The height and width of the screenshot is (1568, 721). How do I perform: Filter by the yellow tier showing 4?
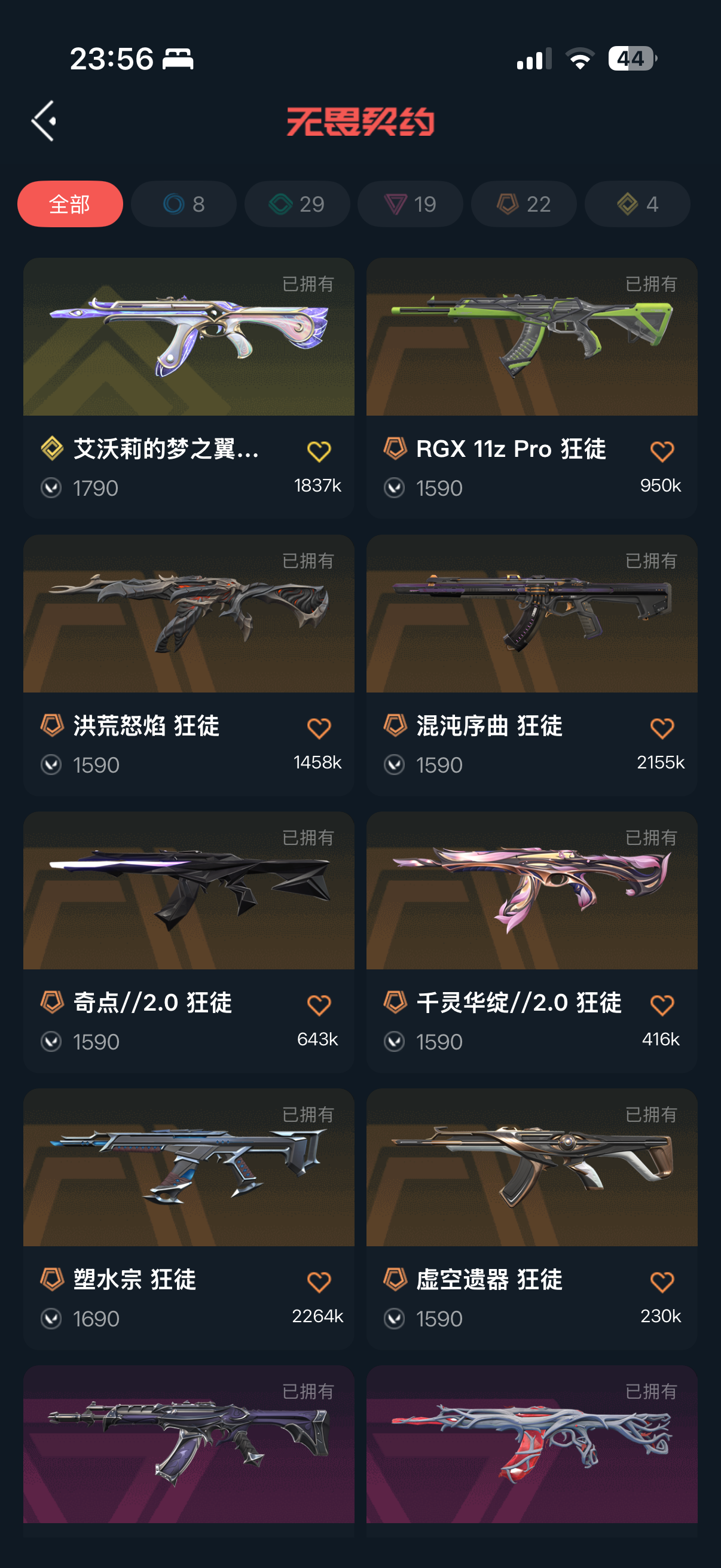637,204
